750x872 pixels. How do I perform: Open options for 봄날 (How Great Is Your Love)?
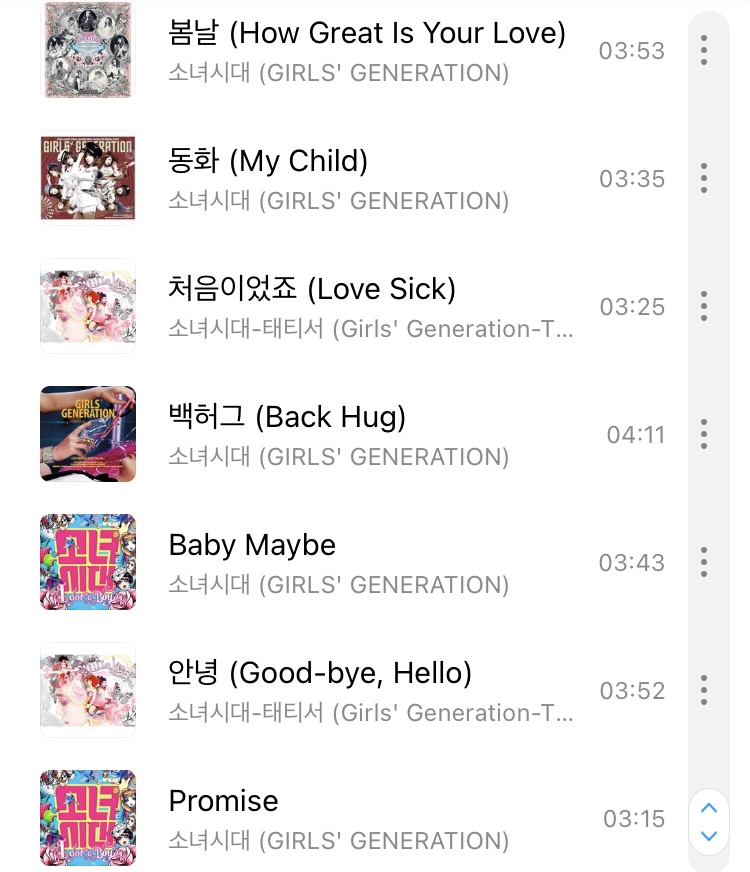[704, 50]
